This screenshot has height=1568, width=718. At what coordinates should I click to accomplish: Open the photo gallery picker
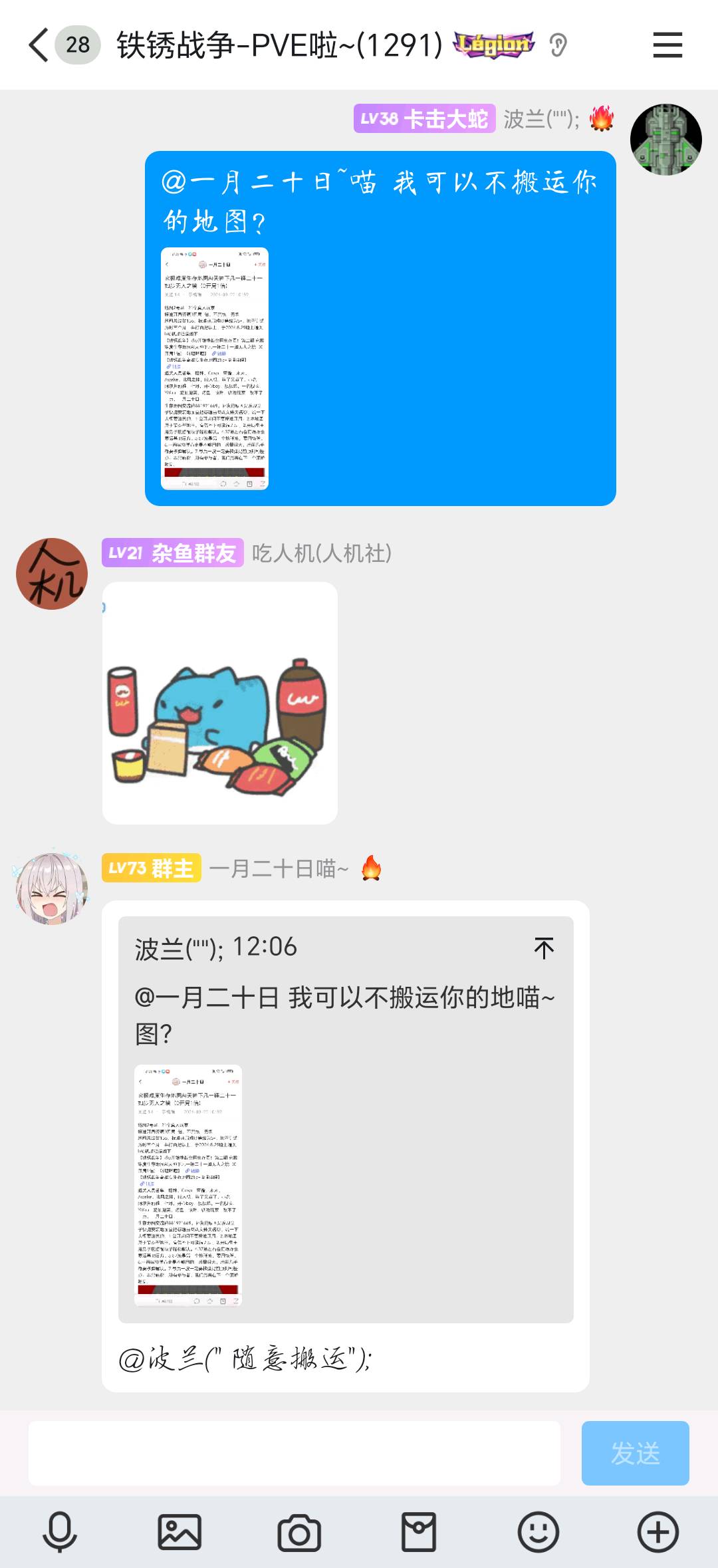[179, 1532]
